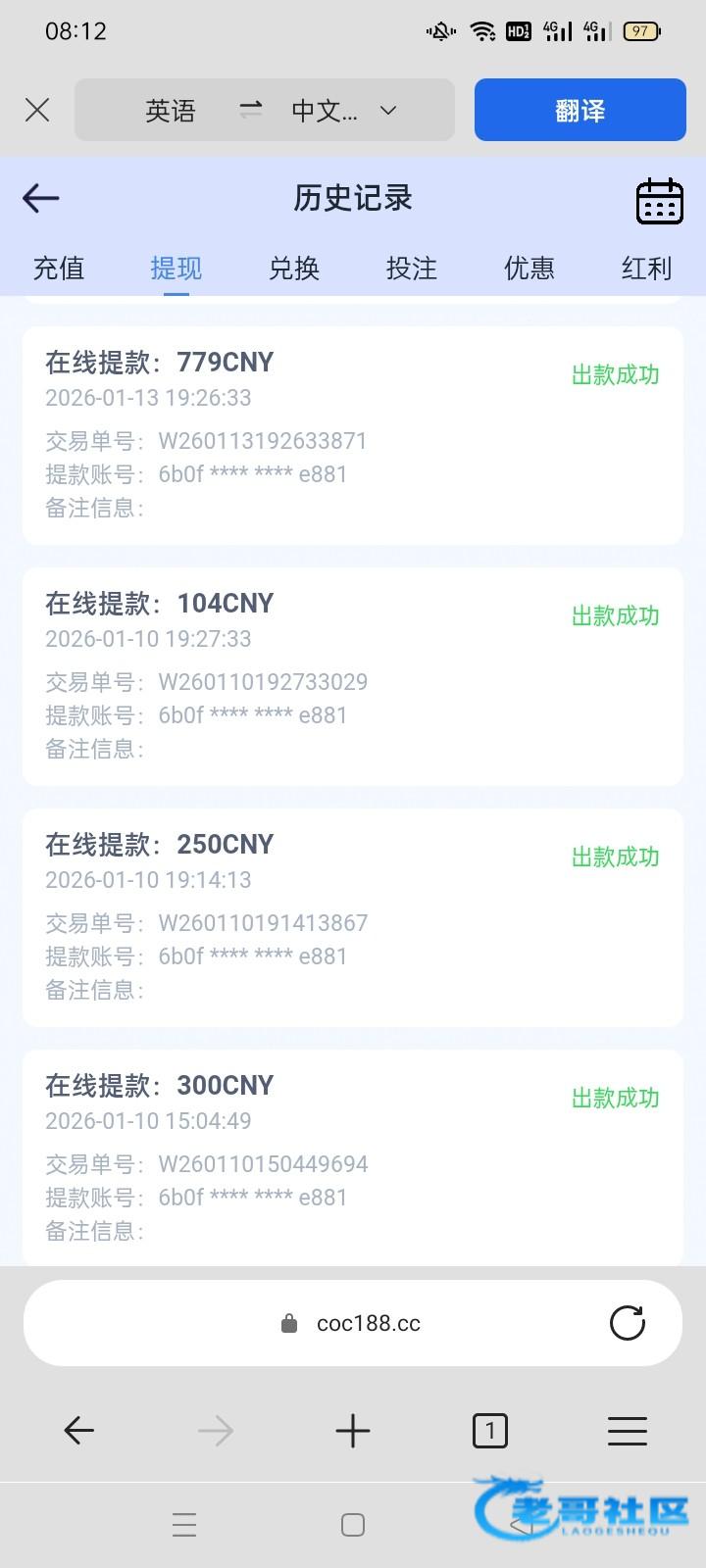Show the 优惠 tab
The width and height of the screenshot is (706, 1568).
point(529,269)
